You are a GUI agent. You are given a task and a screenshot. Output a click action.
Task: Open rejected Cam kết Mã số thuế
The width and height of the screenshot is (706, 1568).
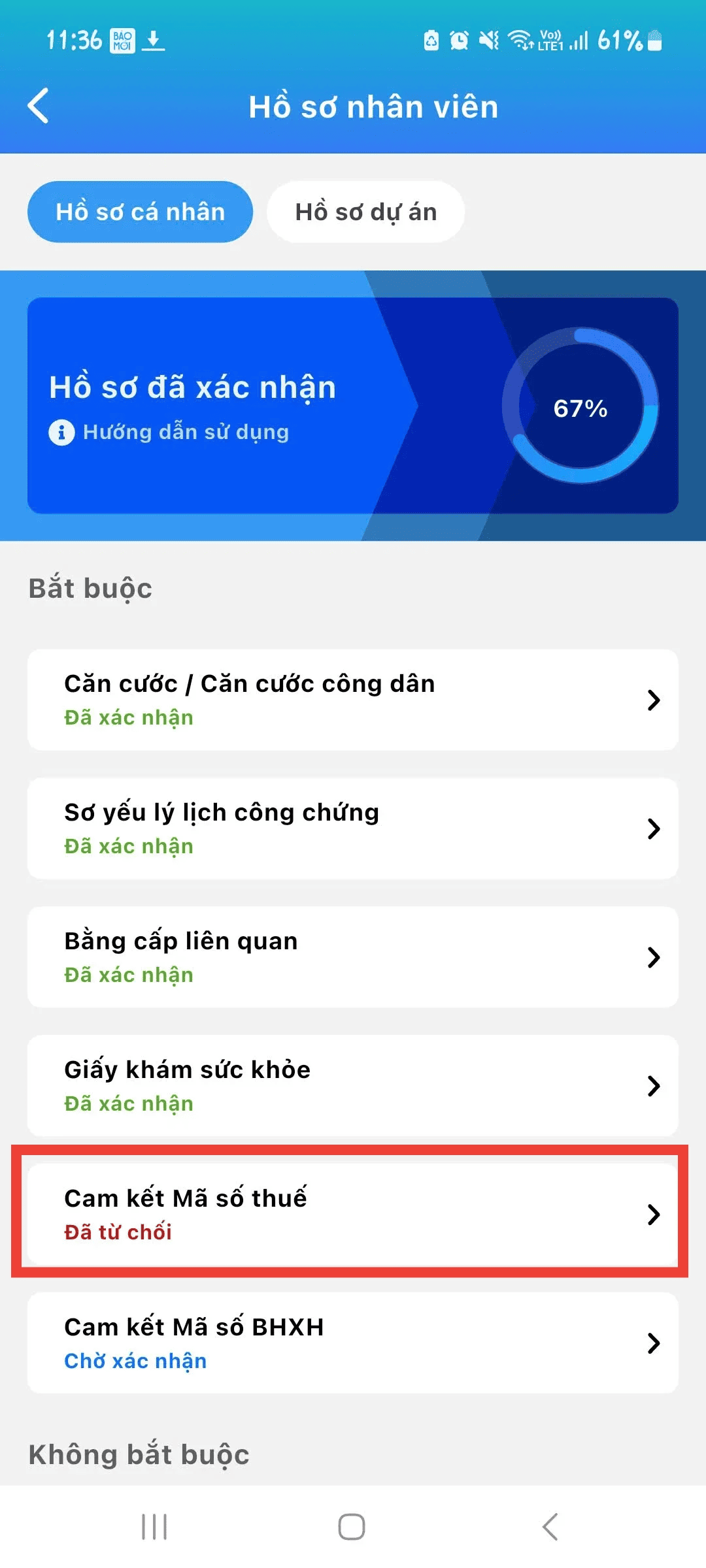[352, 1214]
